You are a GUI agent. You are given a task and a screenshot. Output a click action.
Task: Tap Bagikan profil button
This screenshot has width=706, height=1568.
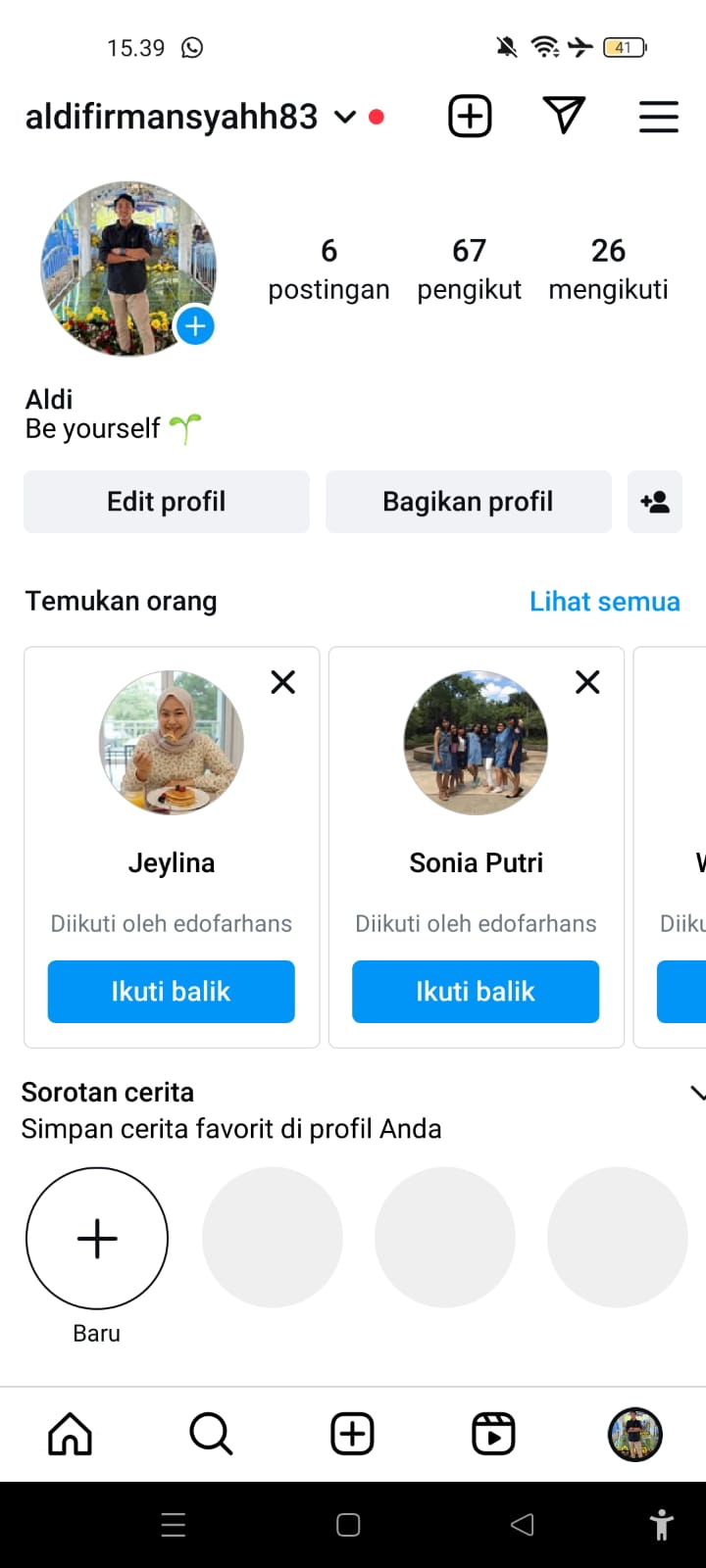point(468,502)
